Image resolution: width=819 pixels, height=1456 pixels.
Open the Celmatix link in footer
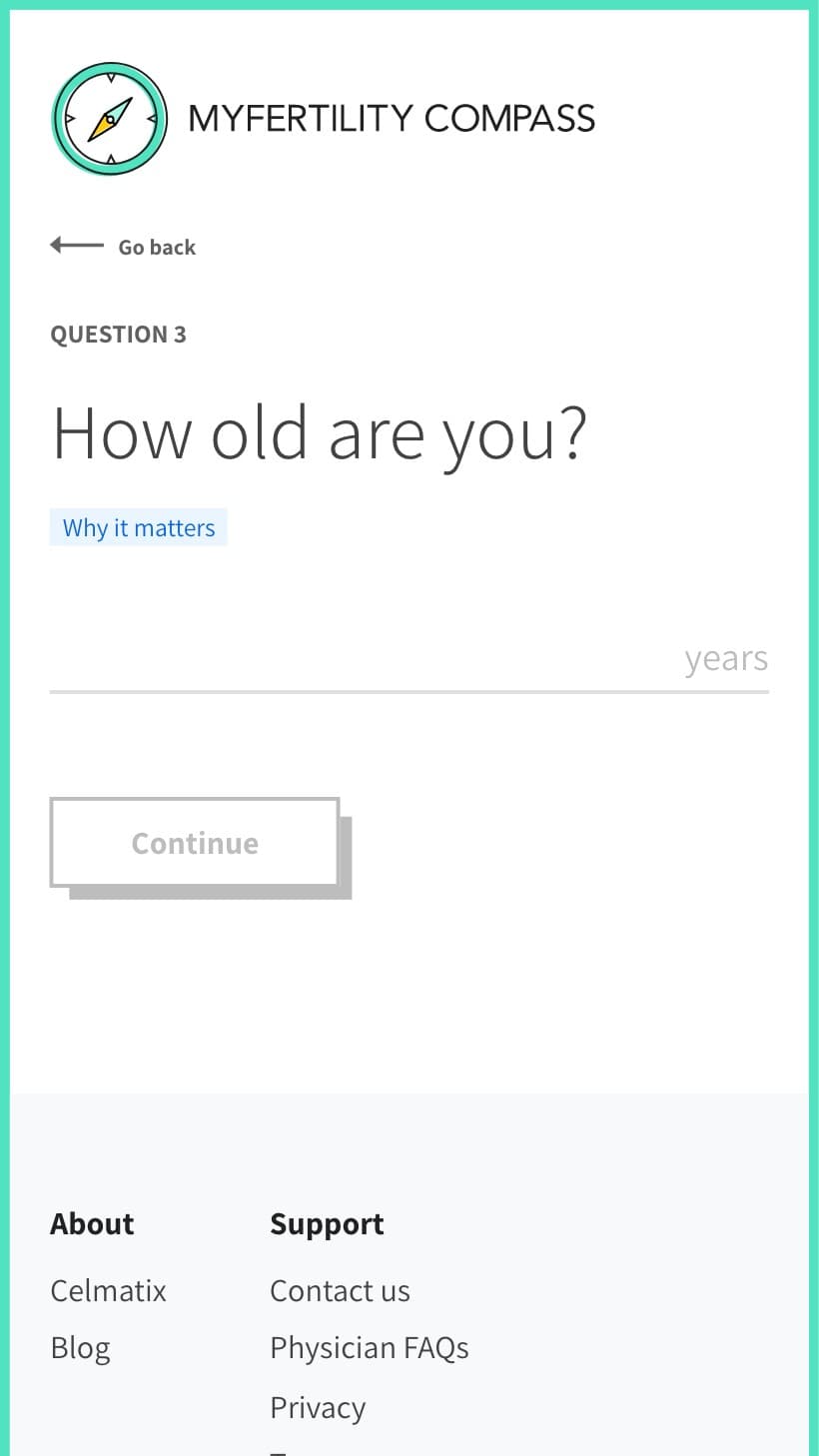point(108,1290)
